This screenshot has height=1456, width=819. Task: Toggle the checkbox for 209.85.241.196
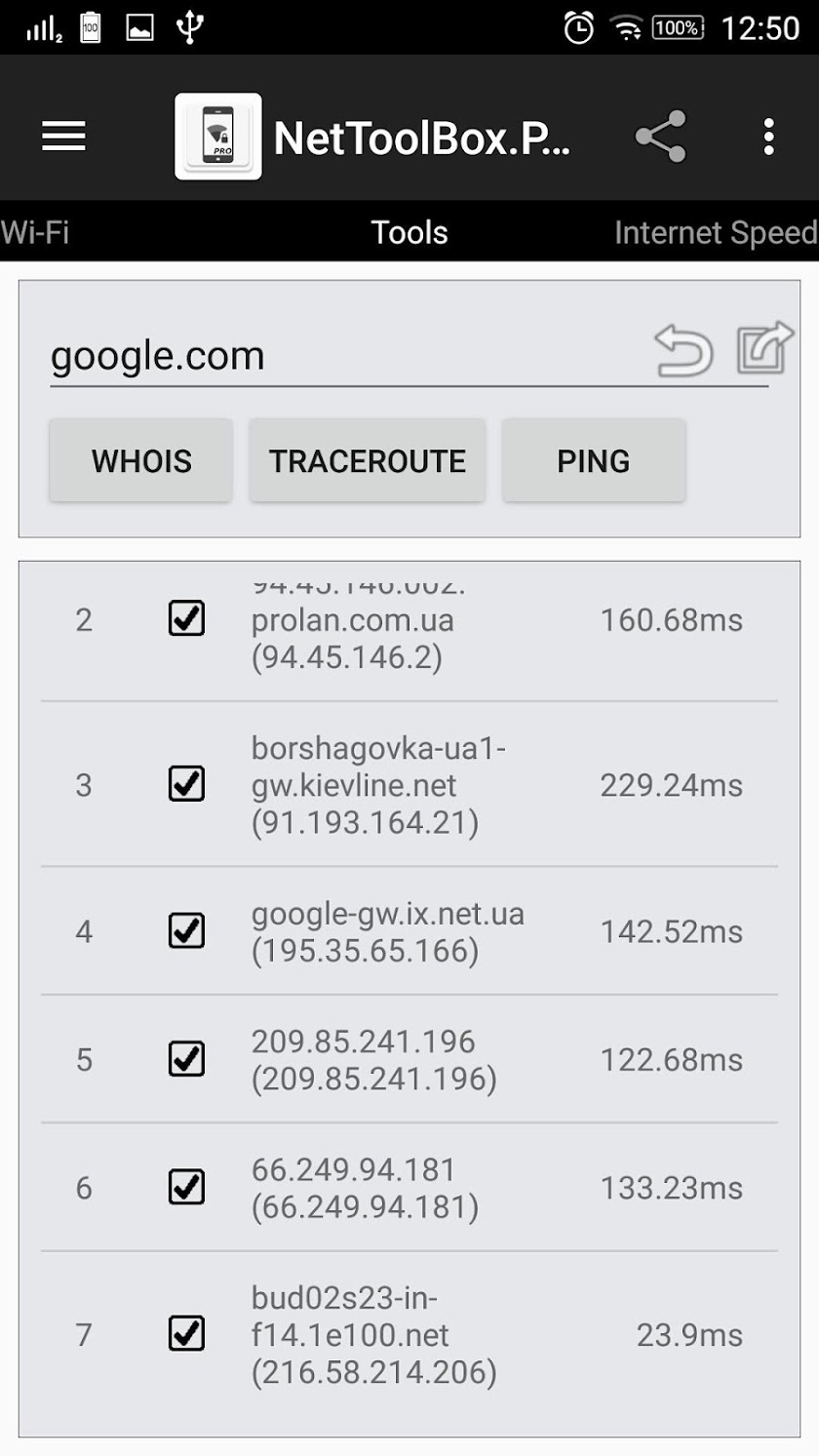[186, 1058]
